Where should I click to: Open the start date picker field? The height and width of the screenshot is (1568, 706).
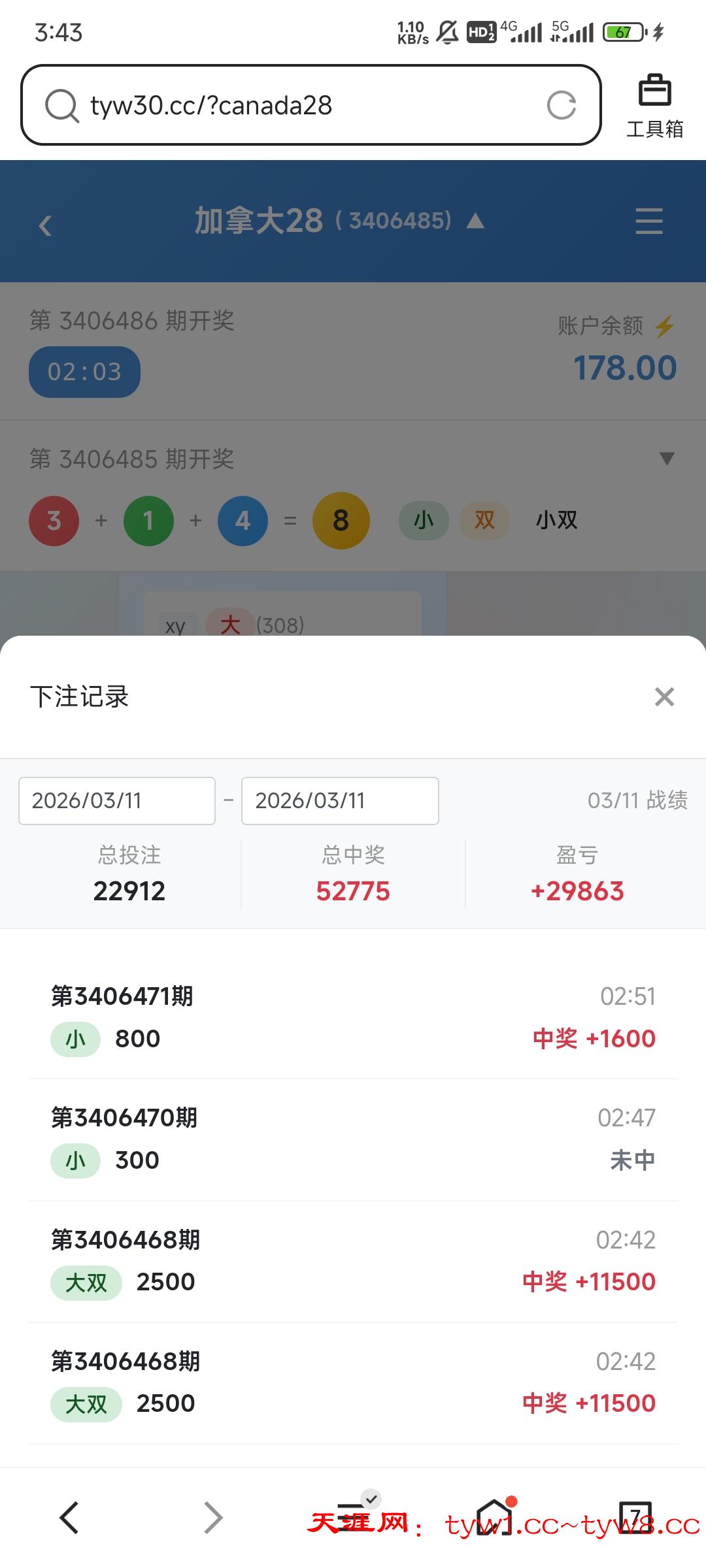tap(117, 801)
